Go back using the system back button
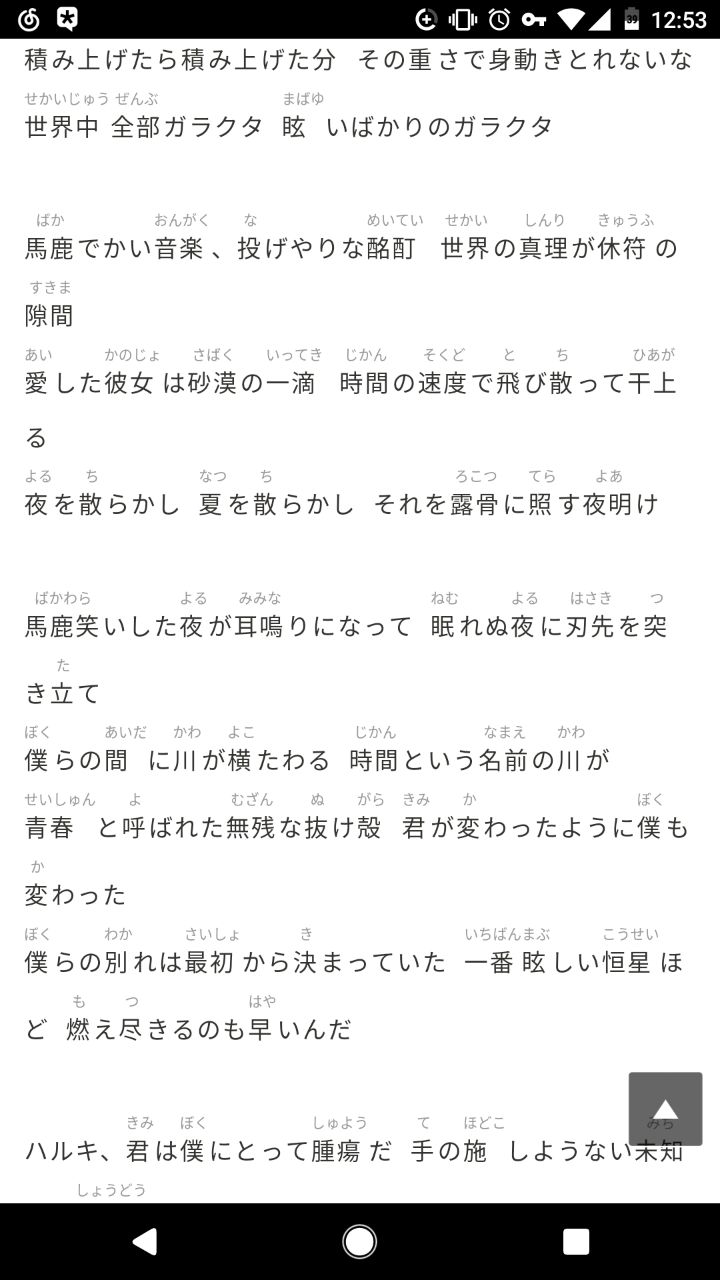The width and height of the screenshot is (720, 1280). click(145, 1241)
